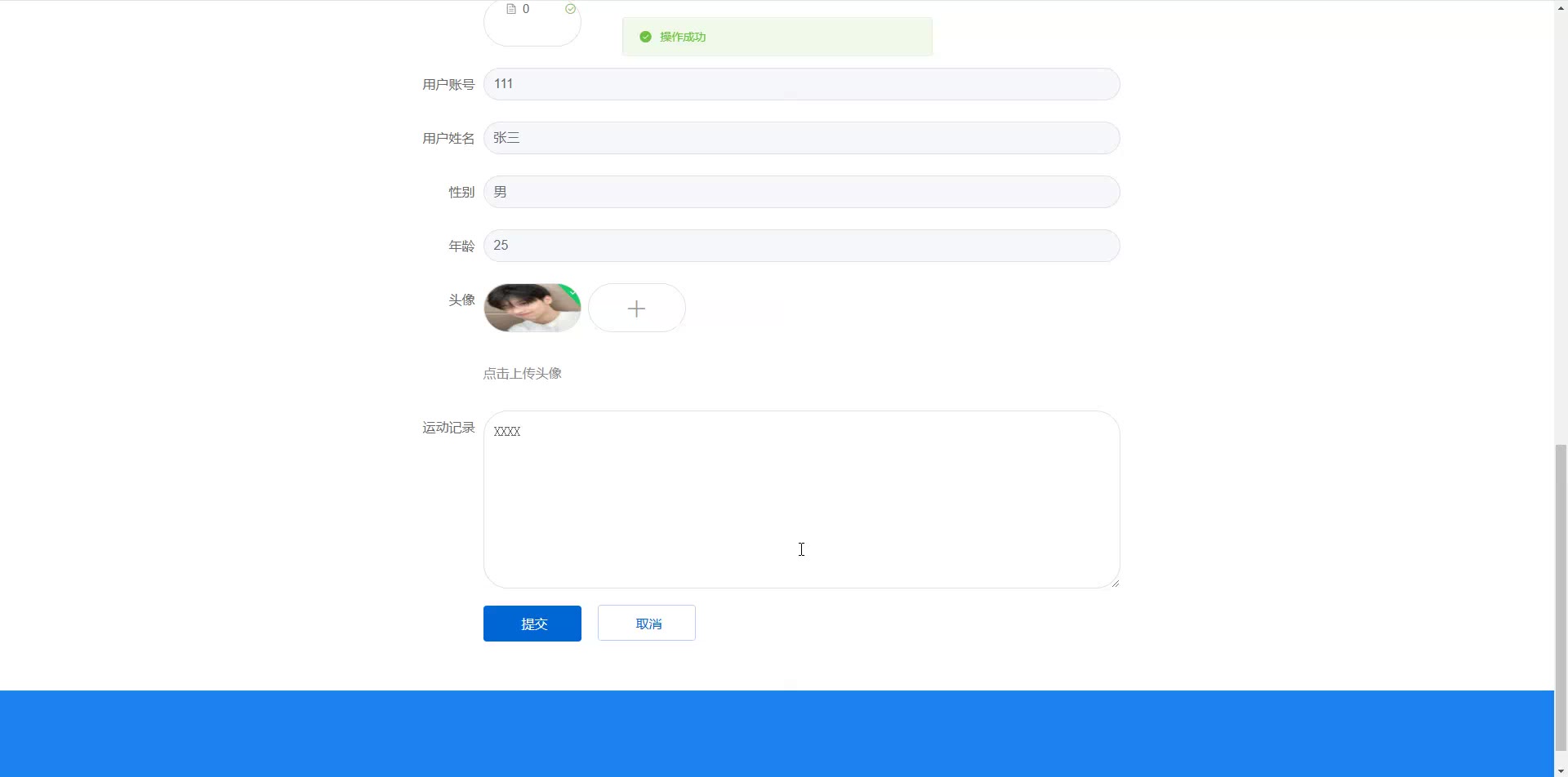Edit the 用户姓名 field

[x=800, y=138]
